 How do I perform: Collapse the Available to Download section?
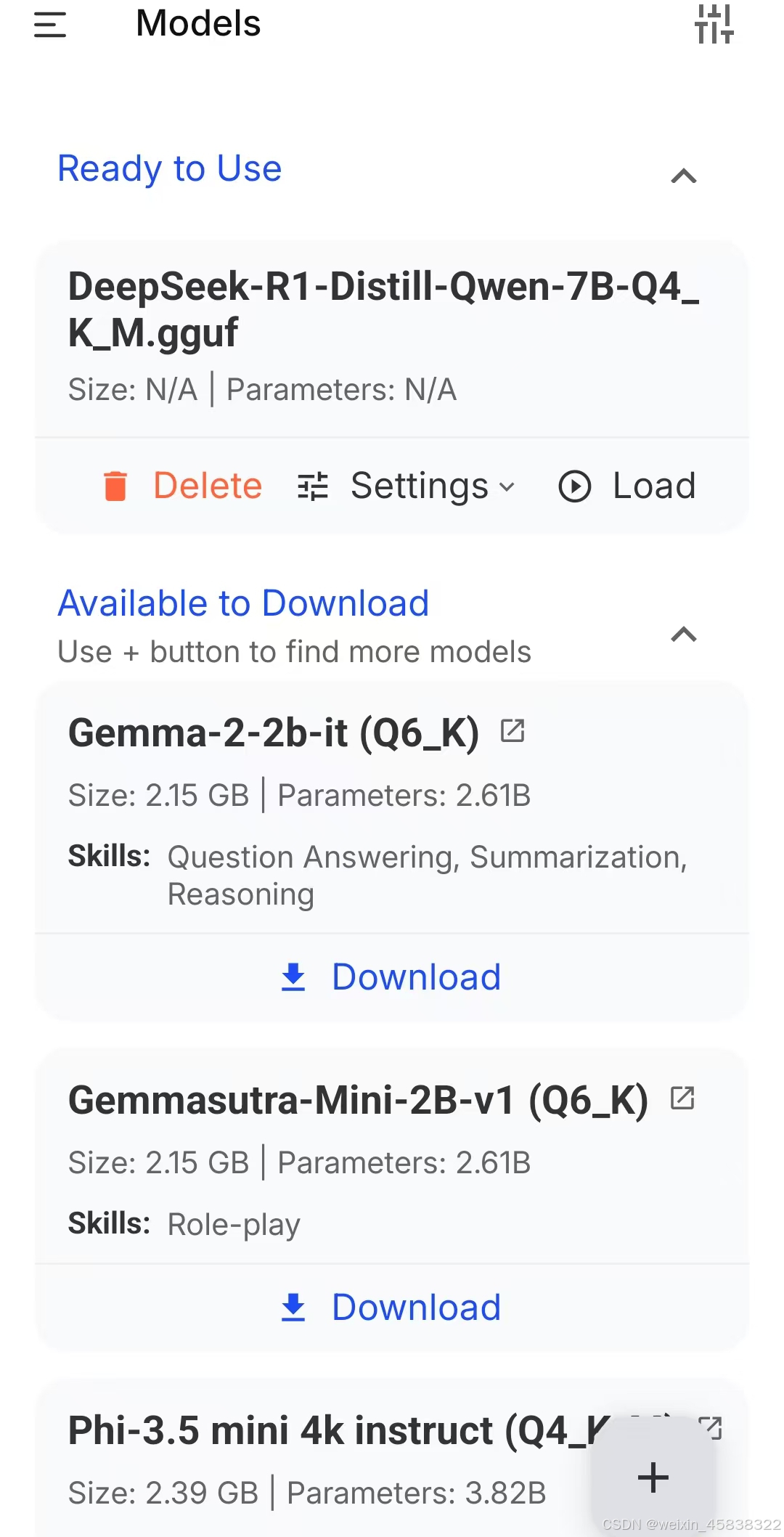[684, 635]
